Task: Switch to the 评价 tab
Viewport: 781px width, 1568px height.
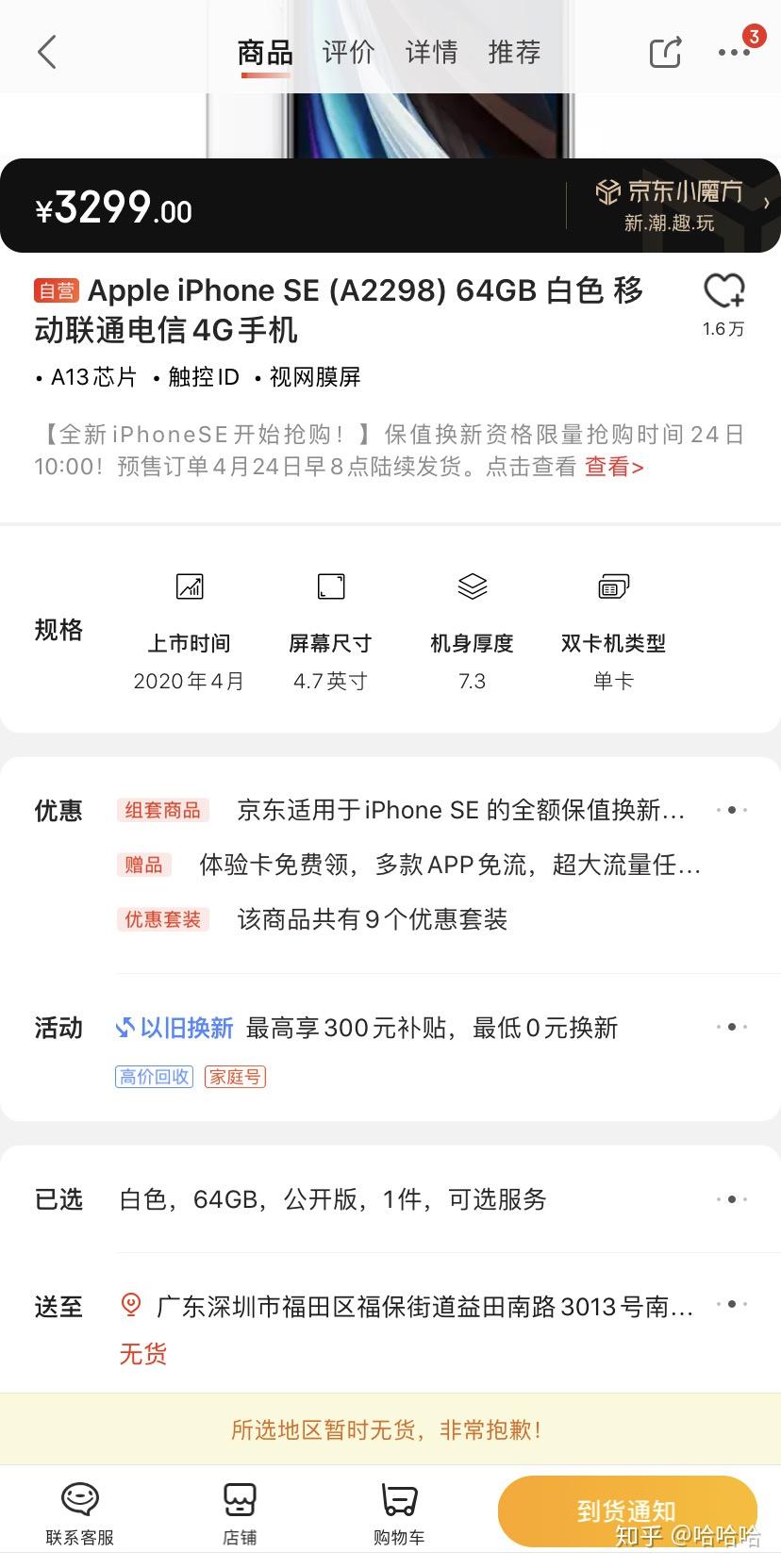Action: 348,53
